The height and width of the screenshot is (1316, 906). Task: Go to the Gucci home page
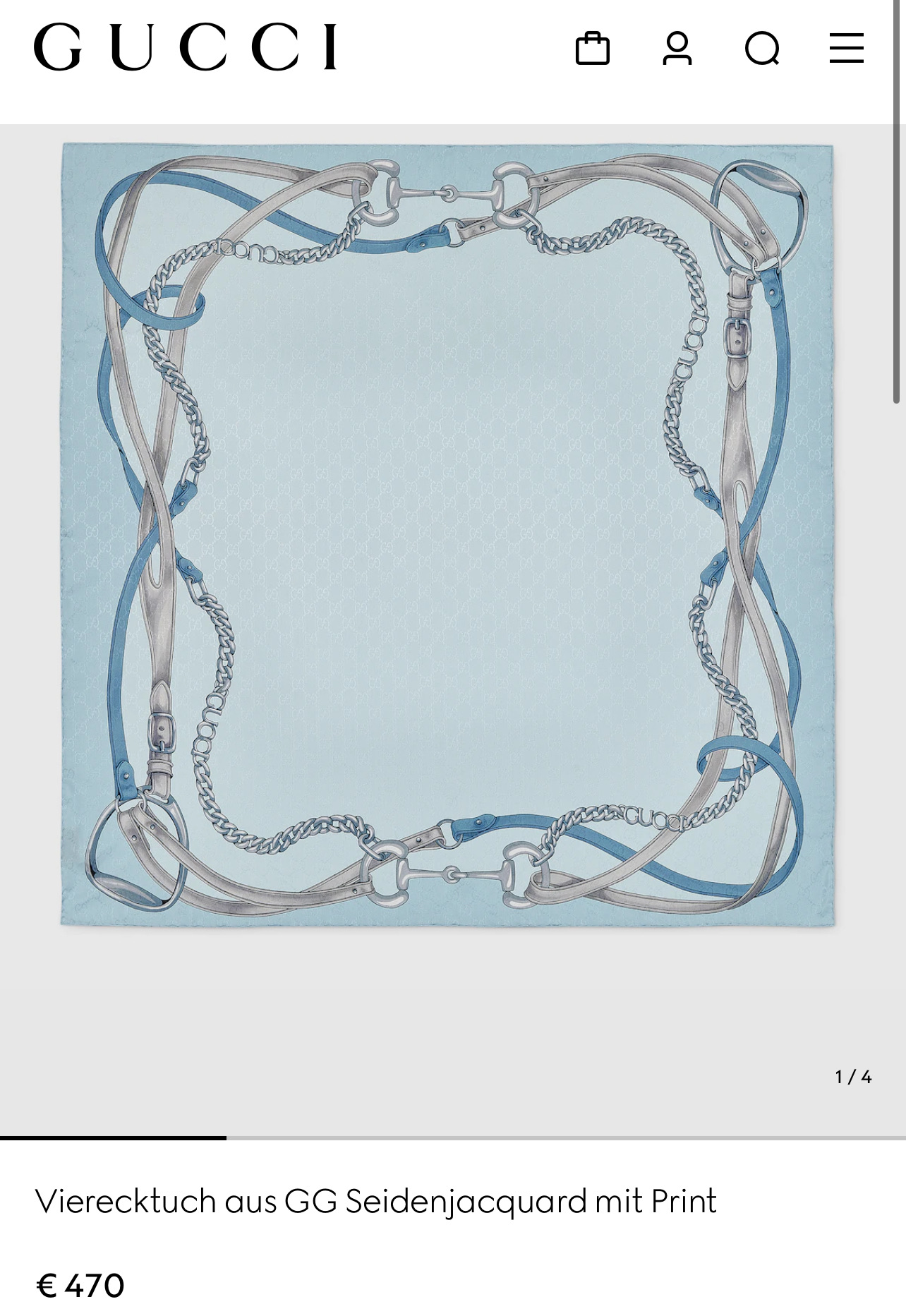pos(185,47)
